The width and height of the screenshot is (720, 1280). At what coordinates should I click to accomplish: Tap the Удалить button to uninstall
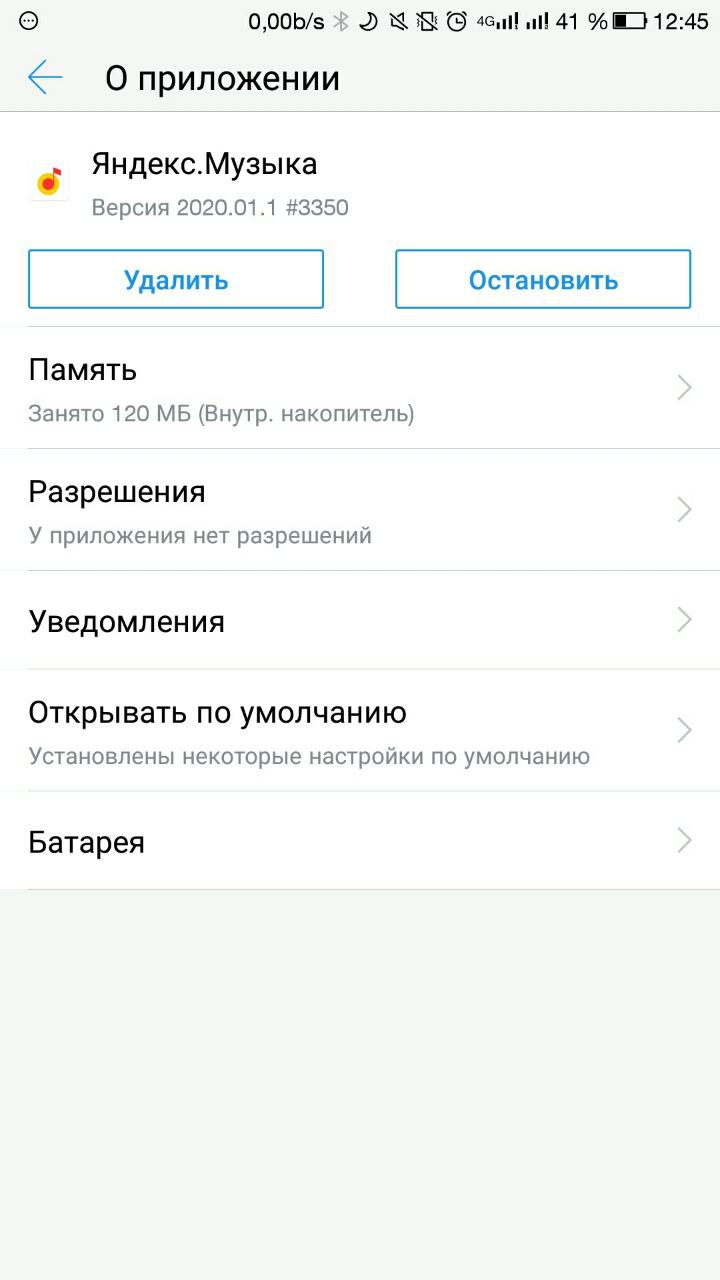[176, 279]
